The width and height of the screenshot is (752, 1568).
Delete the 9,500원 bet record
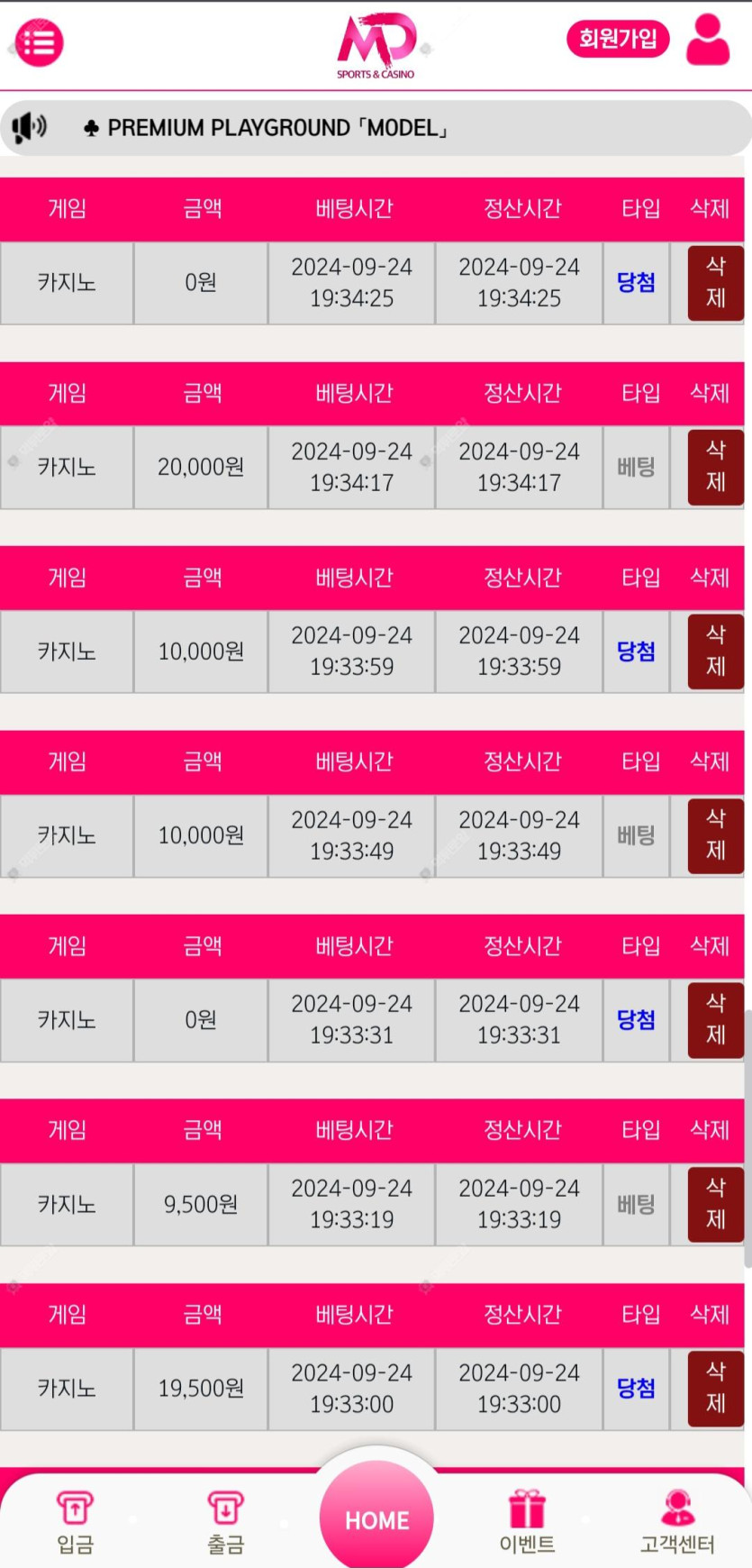pos(716,1204)
